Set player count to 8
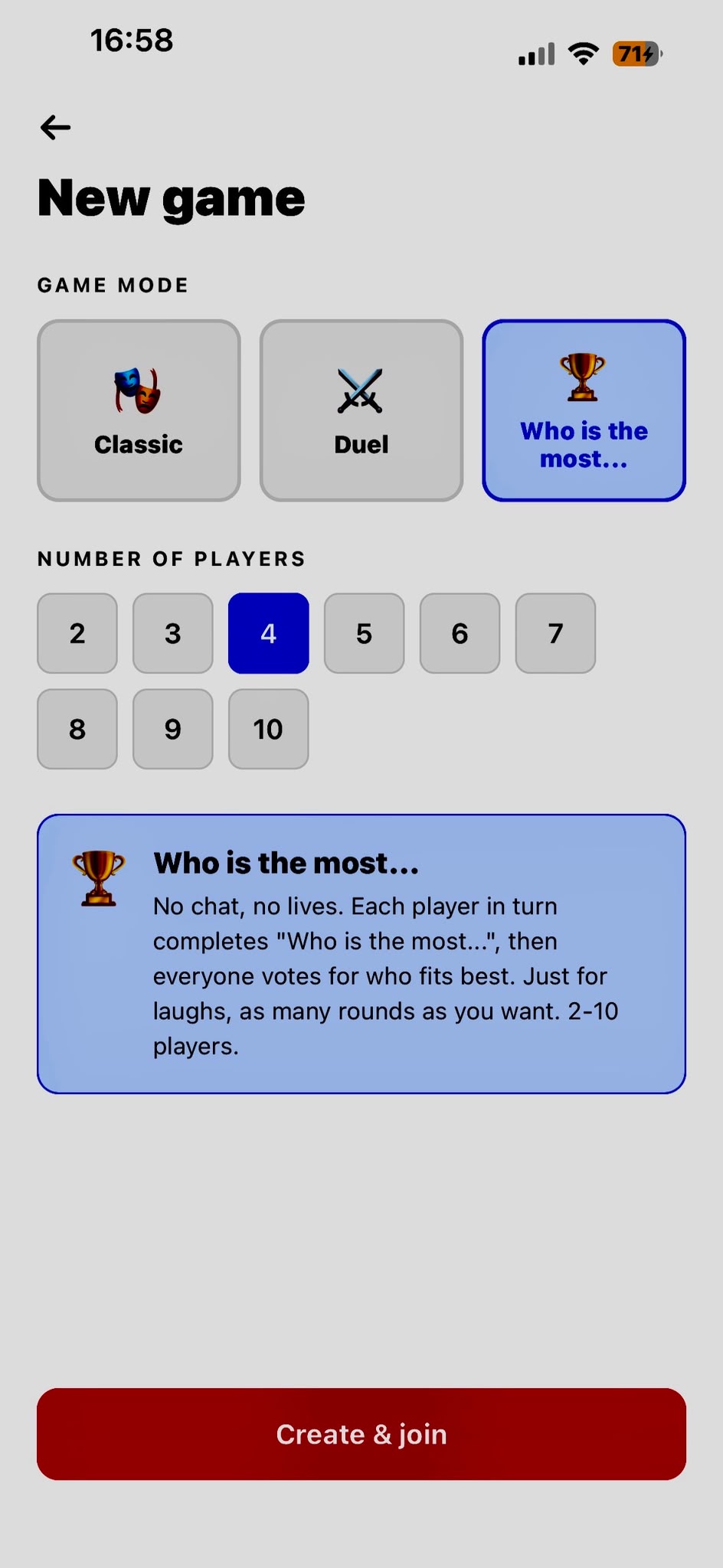This screenshot has height=1568, width=723. click(x=77, y=729)
